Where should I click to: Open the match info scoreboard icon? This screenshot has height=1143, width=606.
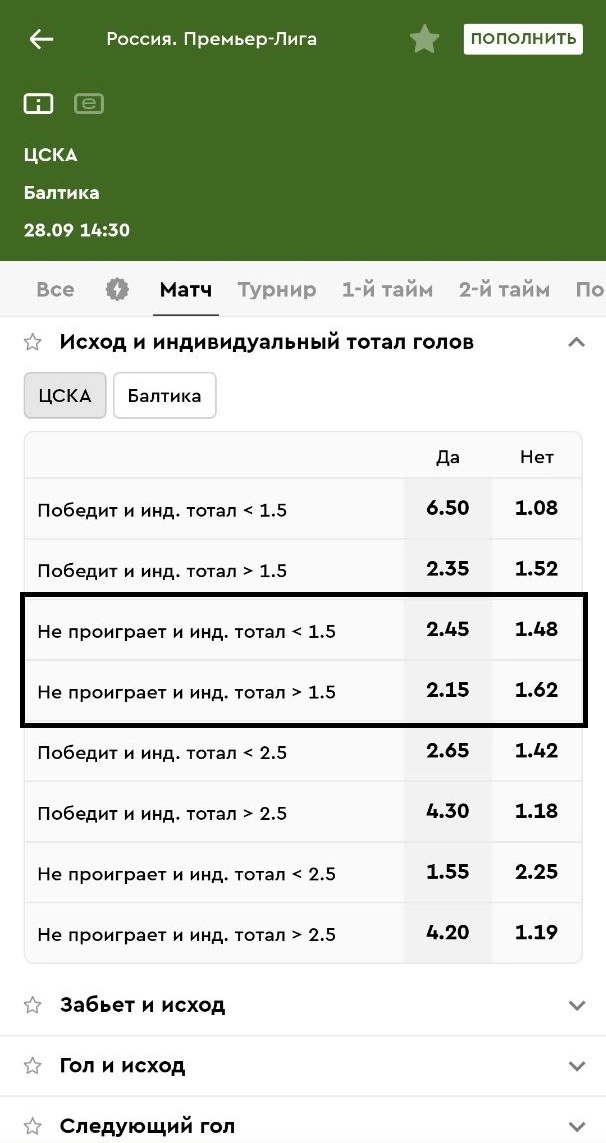click(39, 103)
